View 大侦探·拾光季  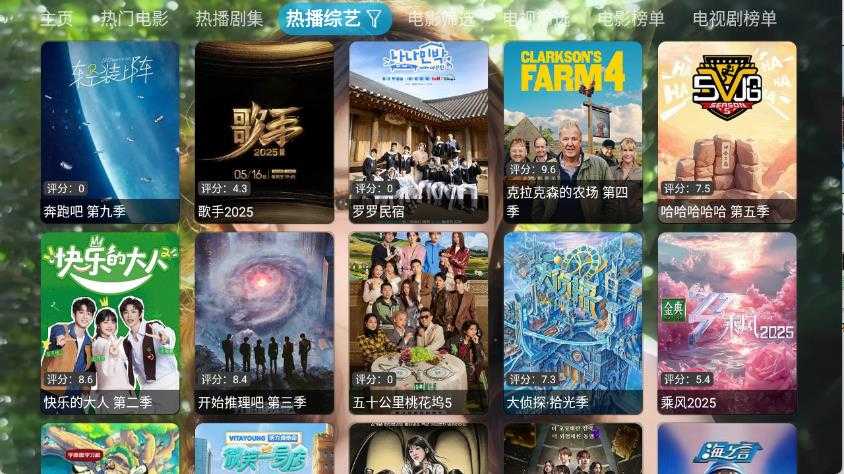(x=573, y=322)
